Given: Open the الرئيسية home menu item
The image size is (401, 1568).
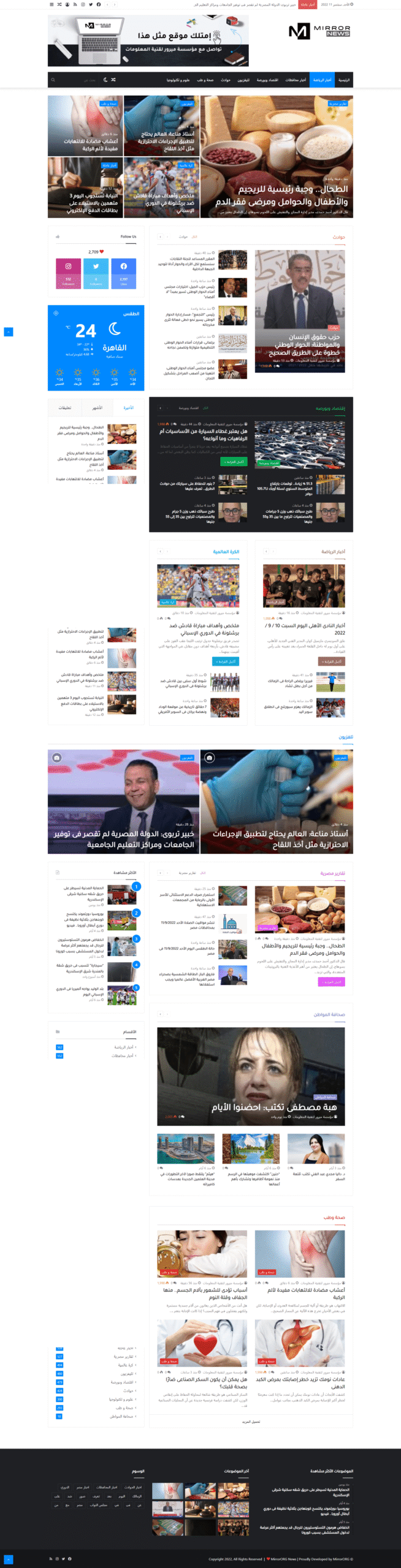Looking at the screenshot, I should [x=344, y=80].
